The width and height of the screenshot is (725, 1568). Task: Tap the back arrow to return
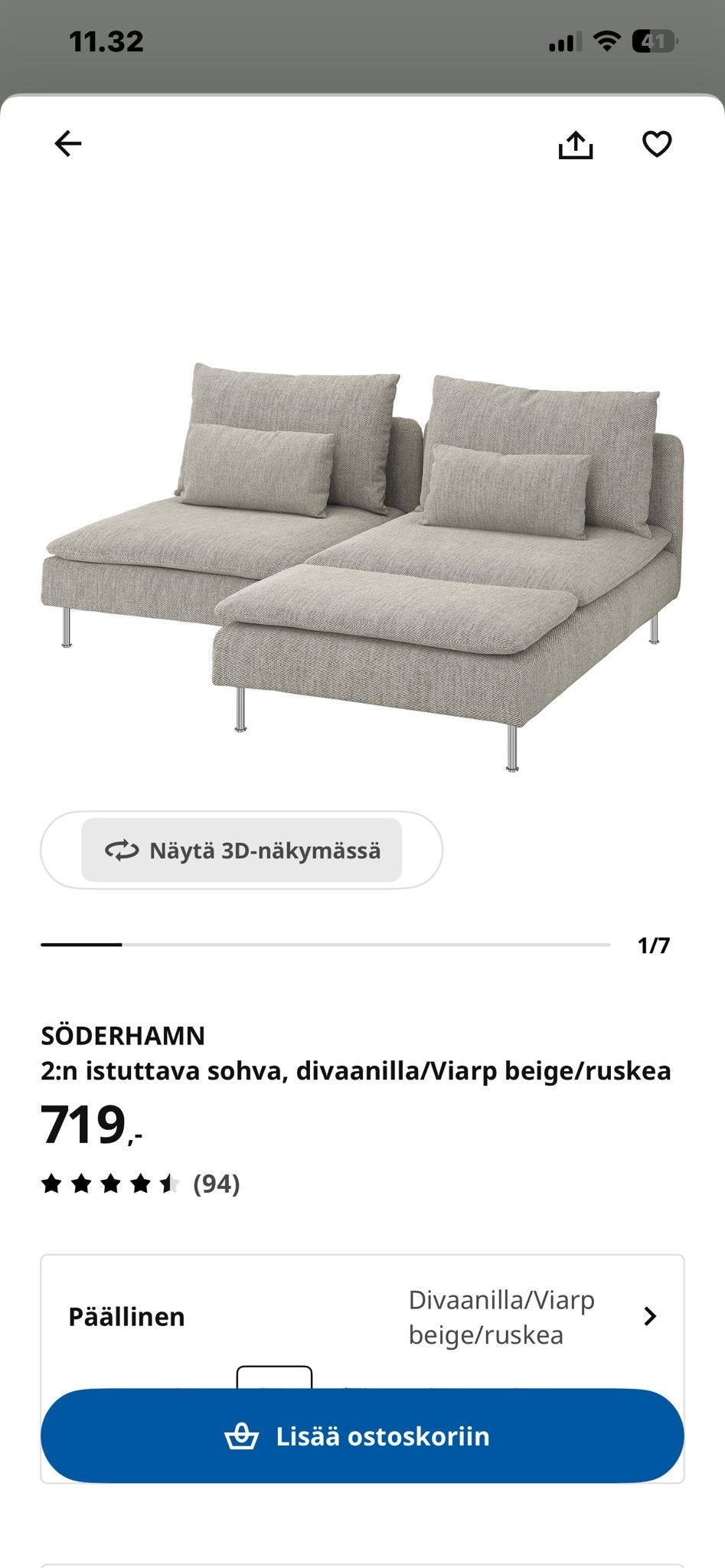pyautogui.click(x=68, y=142)
